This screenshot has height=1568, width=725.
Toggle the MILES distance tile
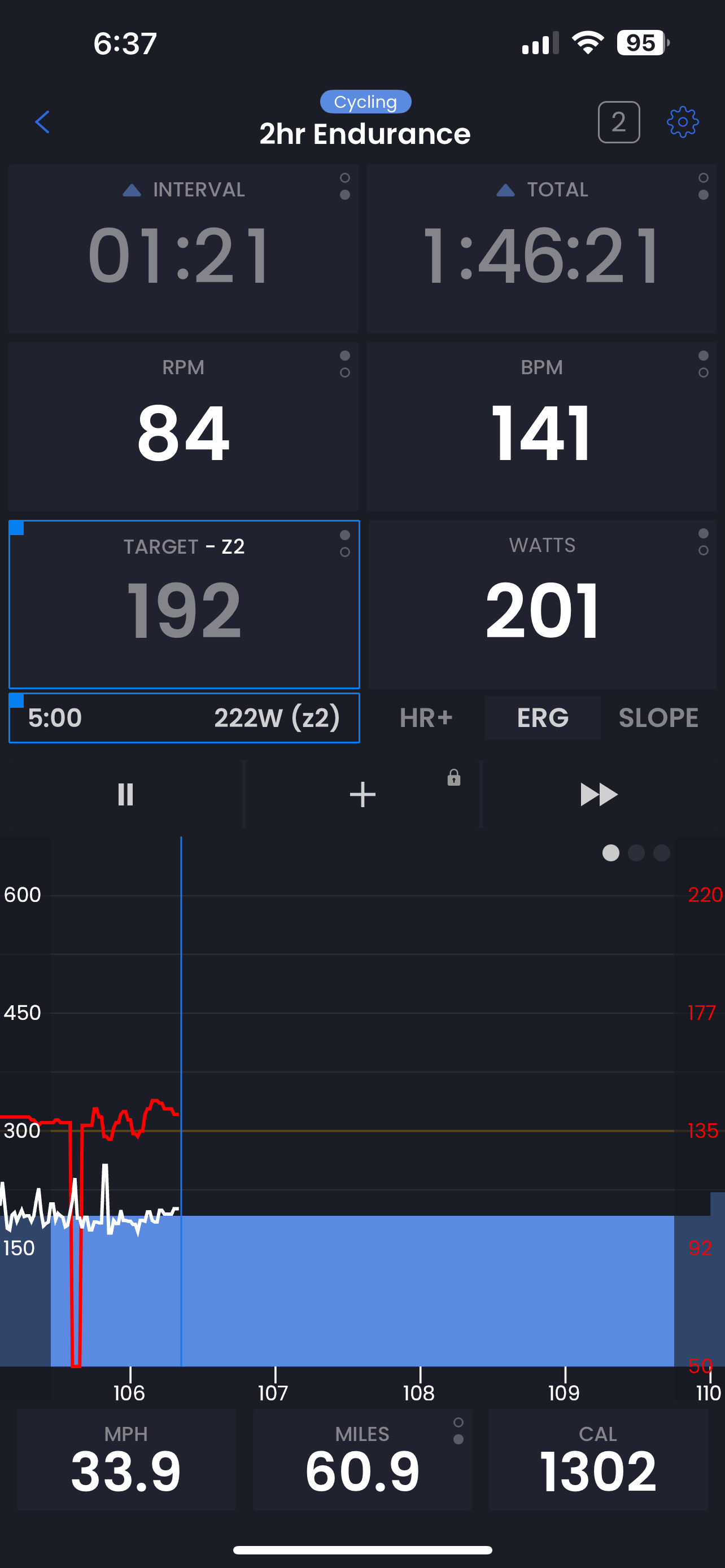click(362, 1459)
